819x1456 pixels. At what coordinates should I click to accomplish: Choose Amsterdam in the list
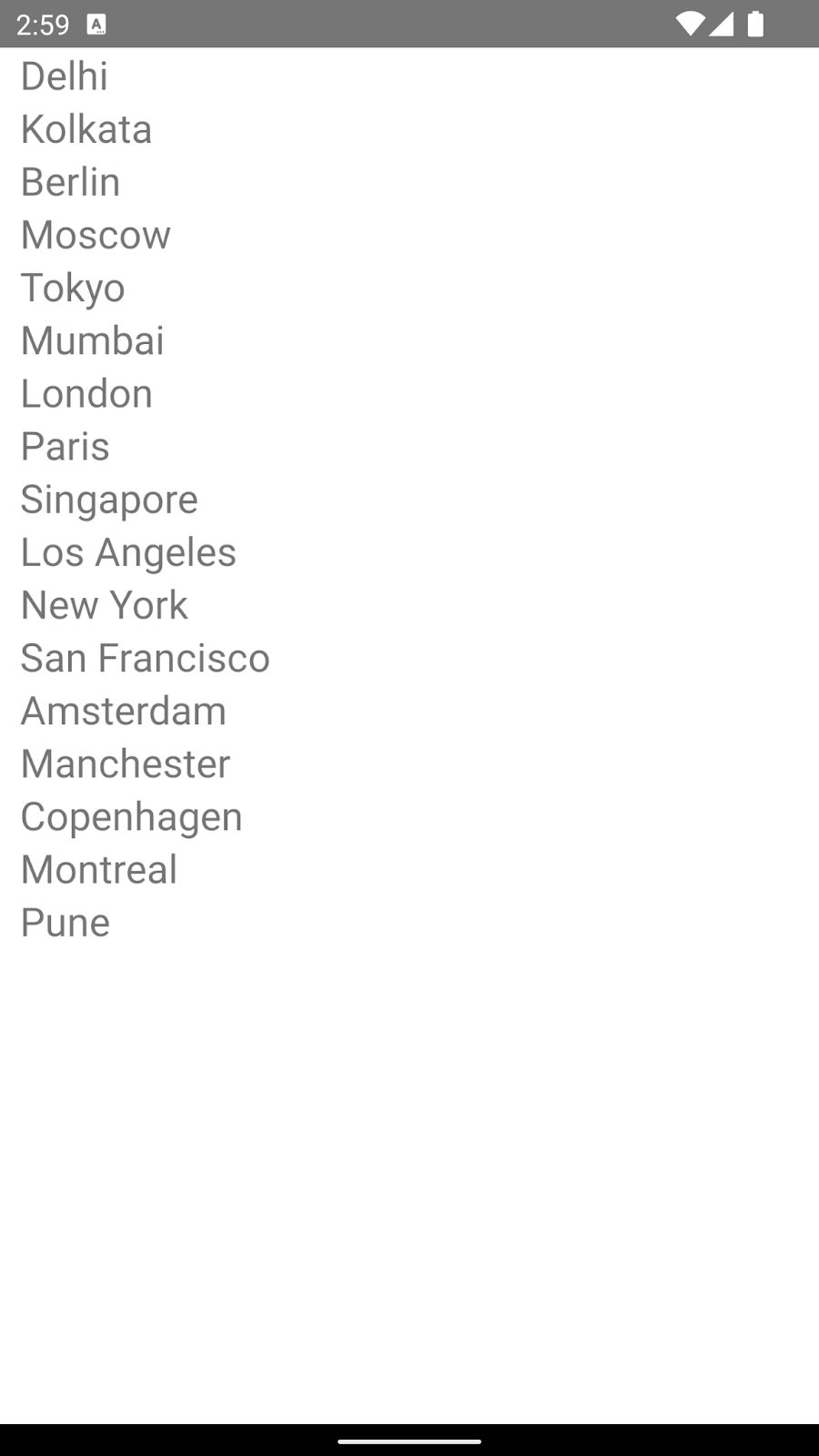(x=124, y=711)
